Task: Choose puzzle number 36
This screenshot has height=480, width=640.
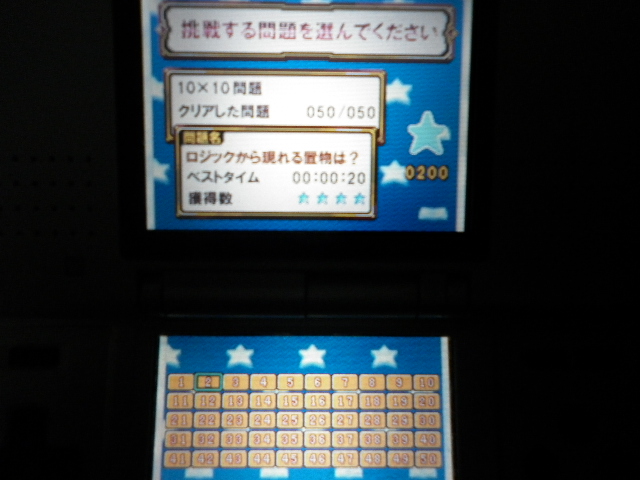Action: click(317, 439)
